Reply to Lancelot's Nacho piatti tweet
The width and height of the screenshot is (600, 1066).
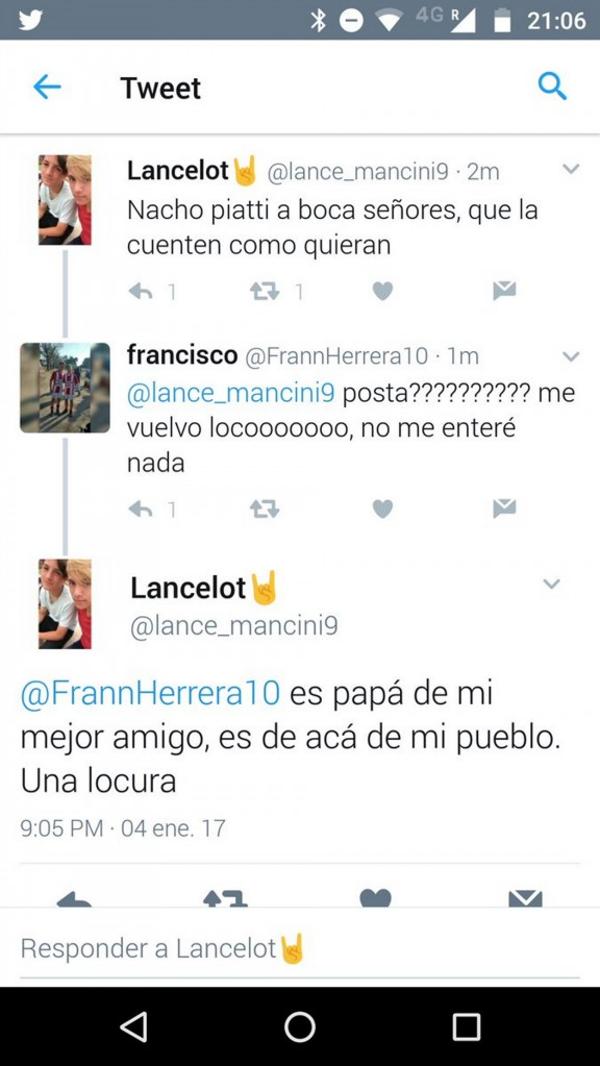(x=141, y=291)
